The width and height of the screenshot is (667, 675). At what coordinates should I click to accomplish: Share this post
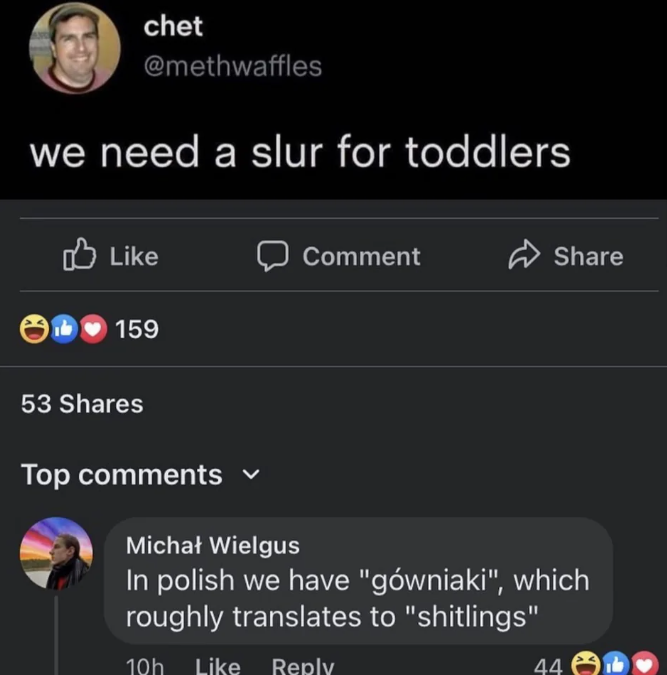[x=565, y=256]
